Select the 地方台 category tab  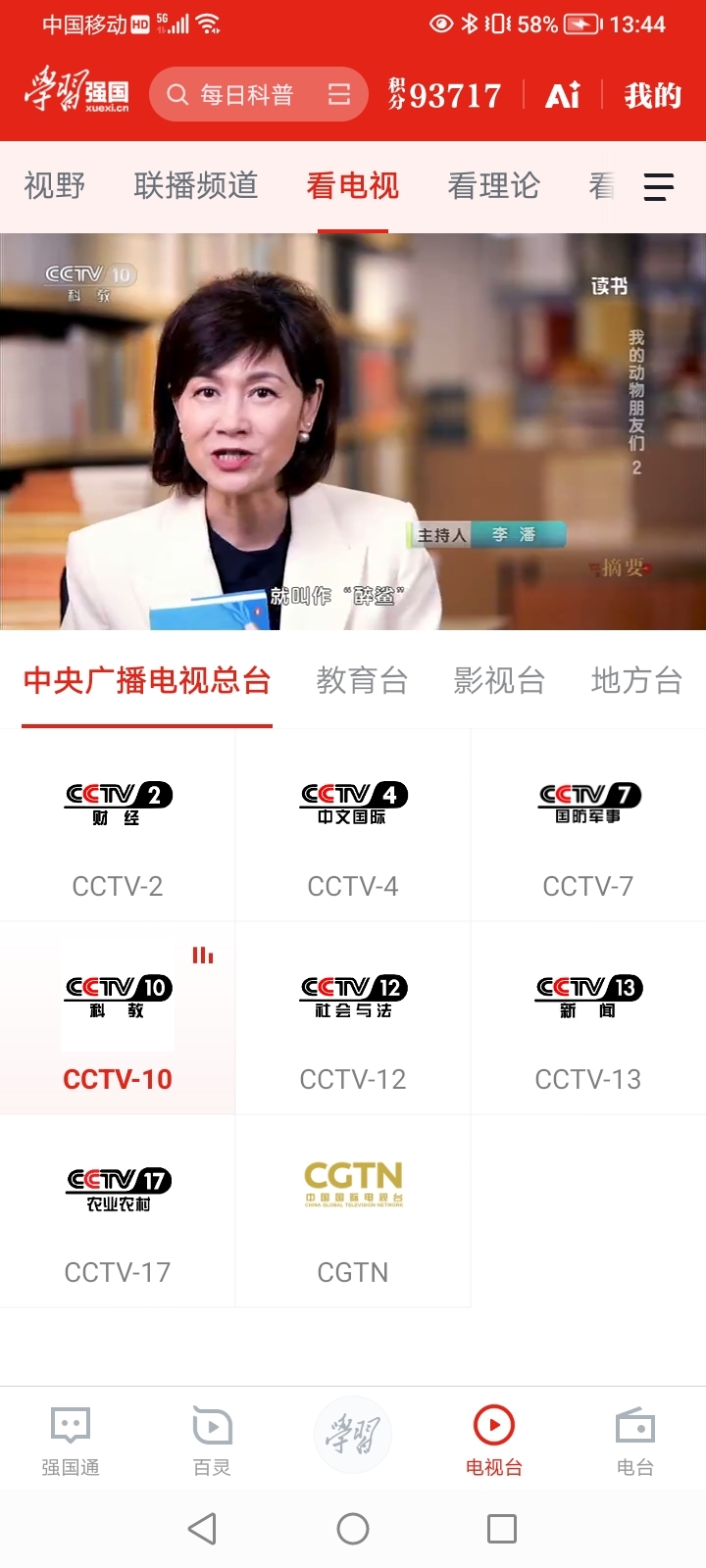click(636, 680)
